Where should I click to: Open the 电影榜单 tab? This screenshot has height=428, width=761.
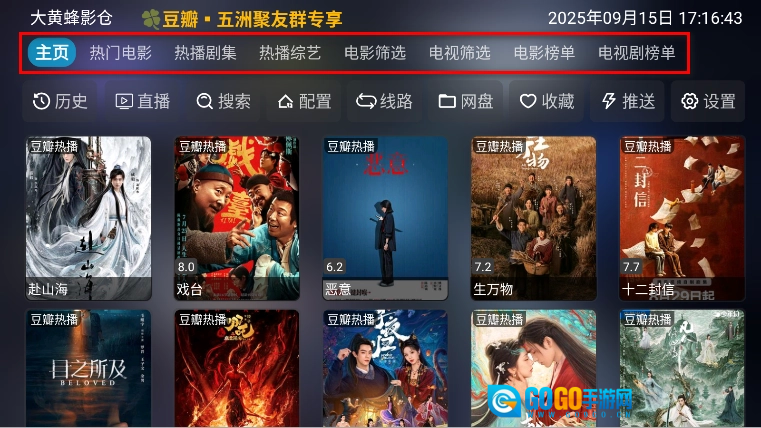tap(545, 53)
